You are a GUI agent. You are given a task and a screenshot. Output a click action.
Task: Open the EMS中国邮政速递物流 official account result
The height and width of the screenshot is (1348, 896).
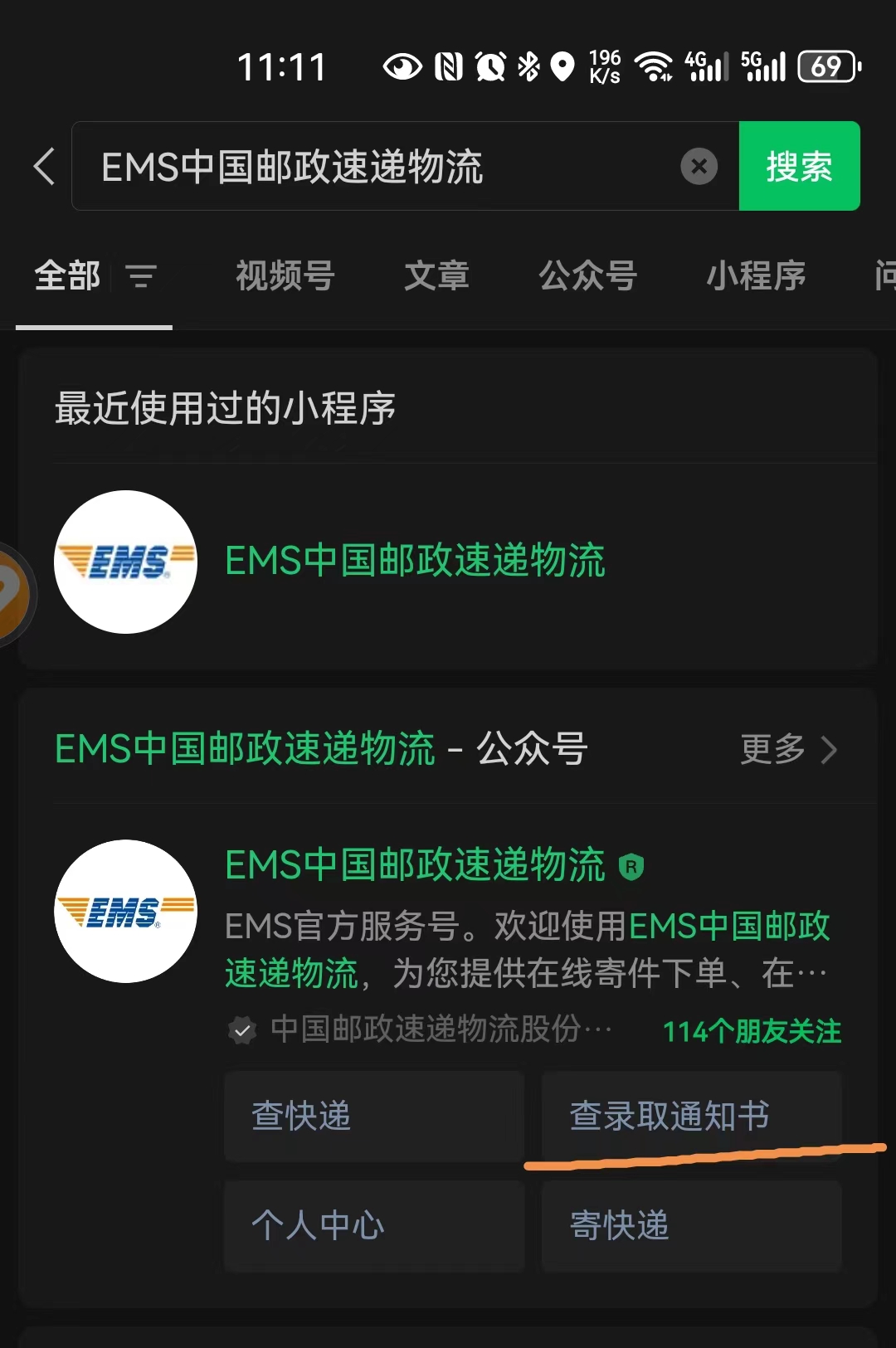tap(415, 866)
